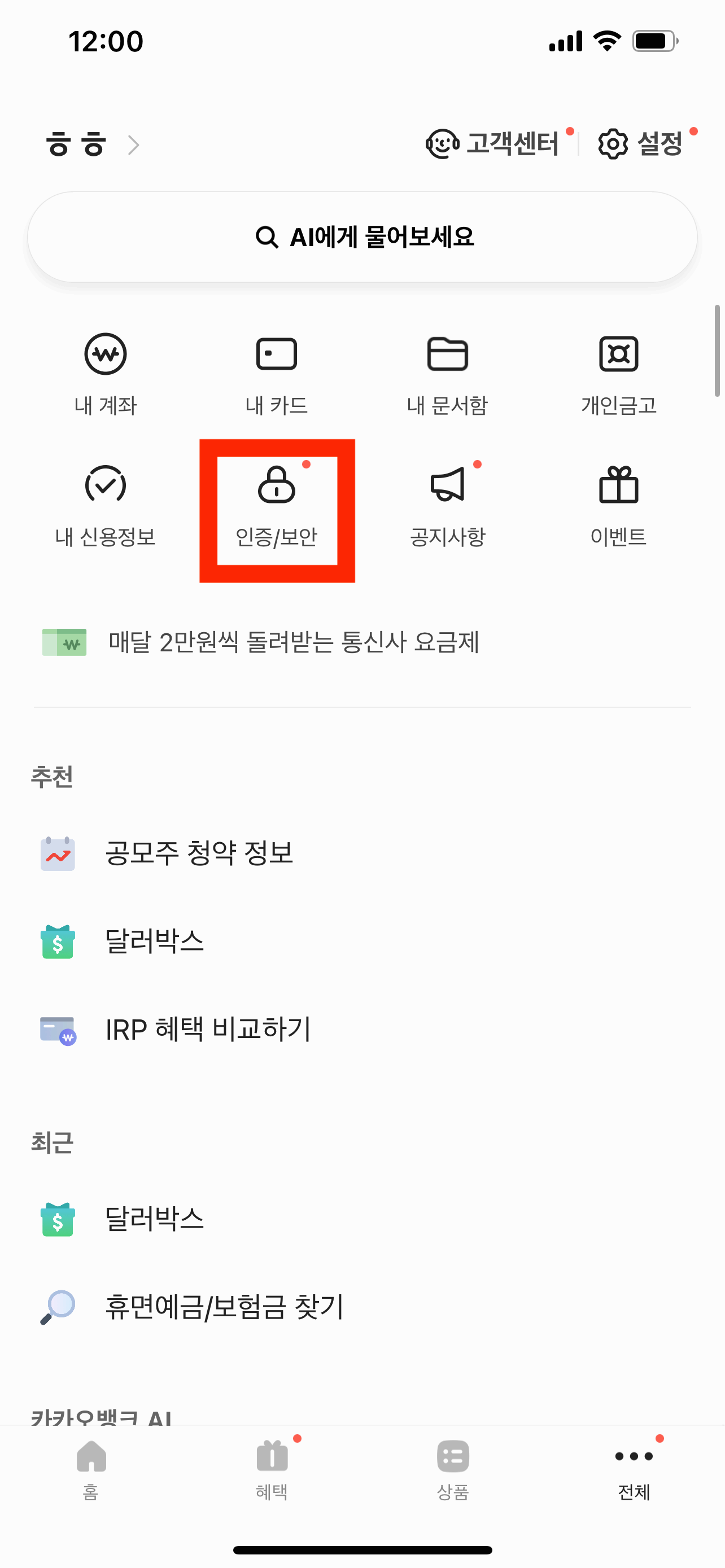Open 달러박스 under 추천
Viewport: 725px width, 1568px height.
click(156, 941)
